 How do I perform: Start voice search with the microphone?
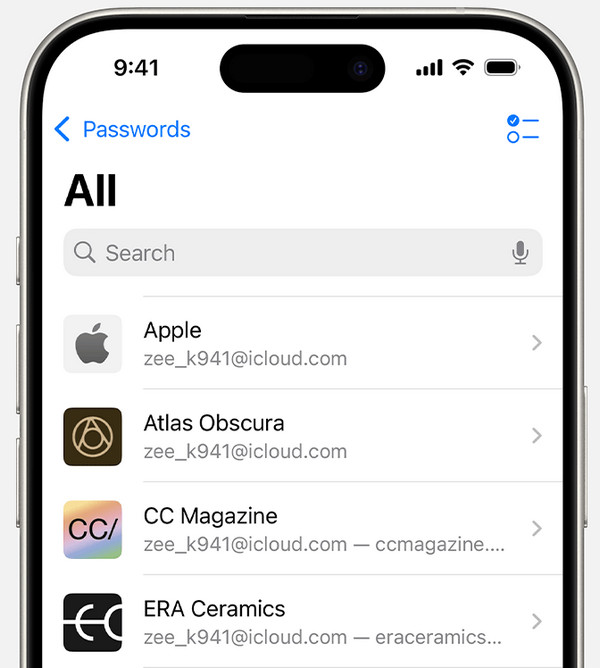pos(520,253)
